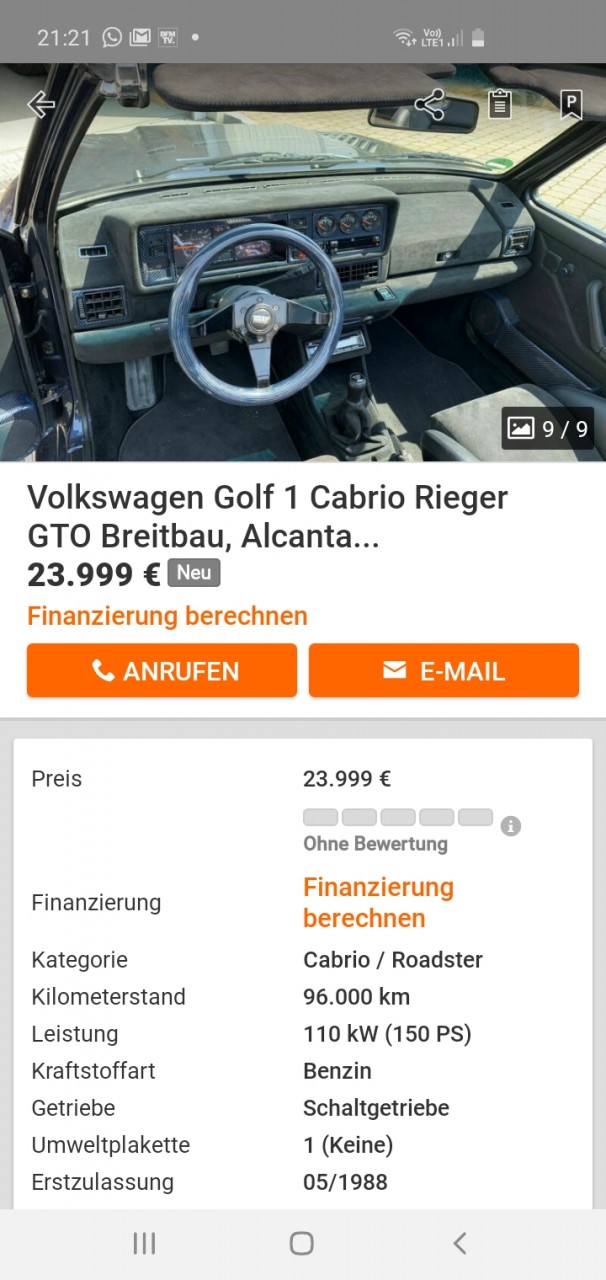
Task: Call the seller via ANRUFEN
Action: click(162, 671)
